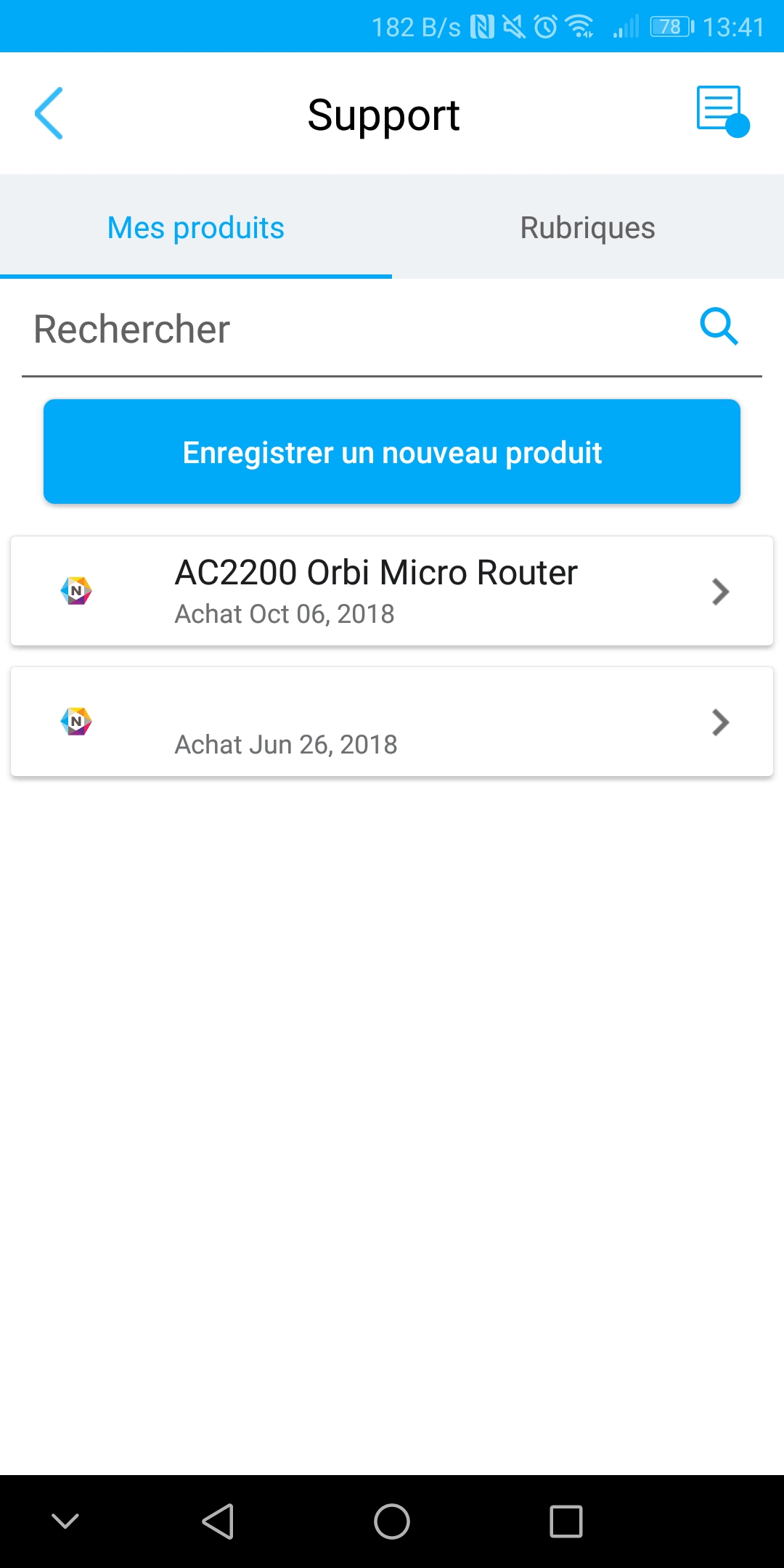Switch to the Rubriques tab
This screenshot has height=1568, width=784.
[588, 227]
